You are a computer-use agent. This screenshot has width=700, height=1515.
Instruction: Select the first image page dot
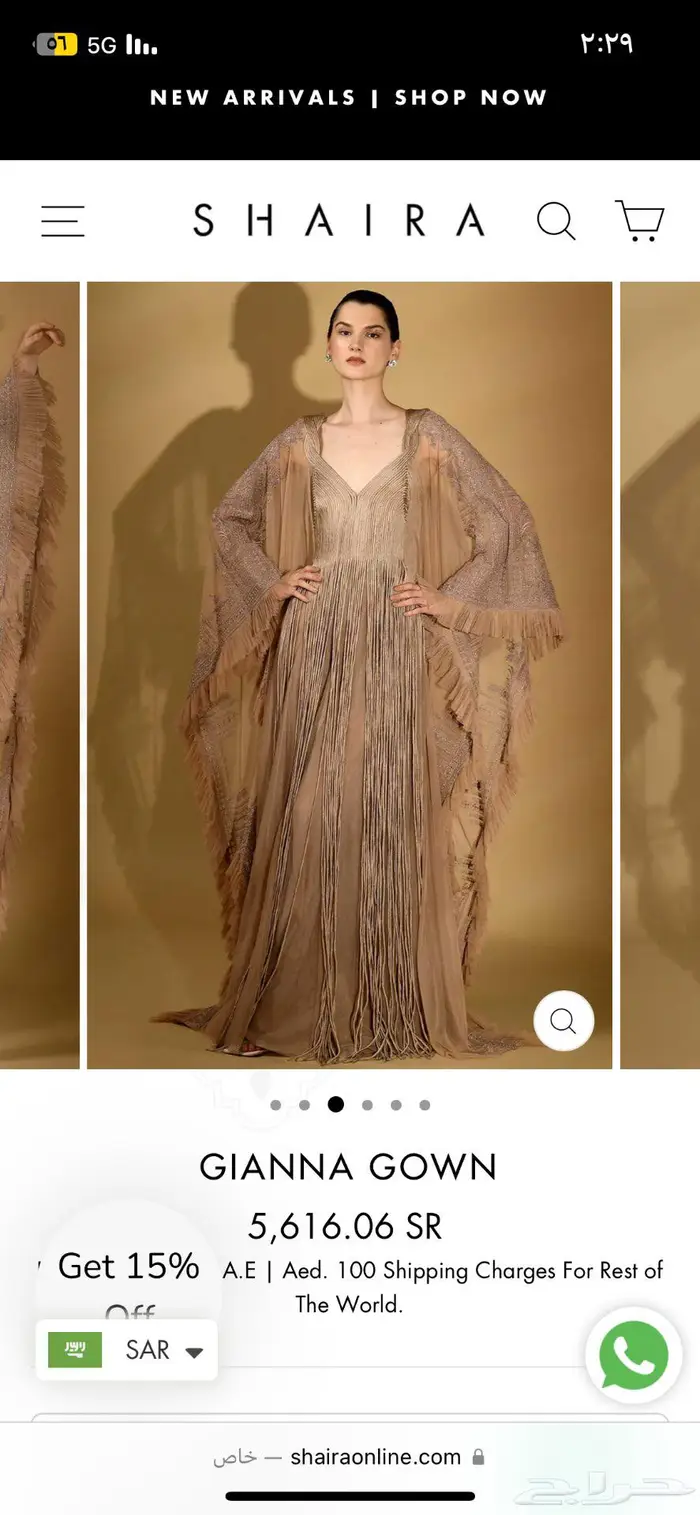coord(275,1105)
